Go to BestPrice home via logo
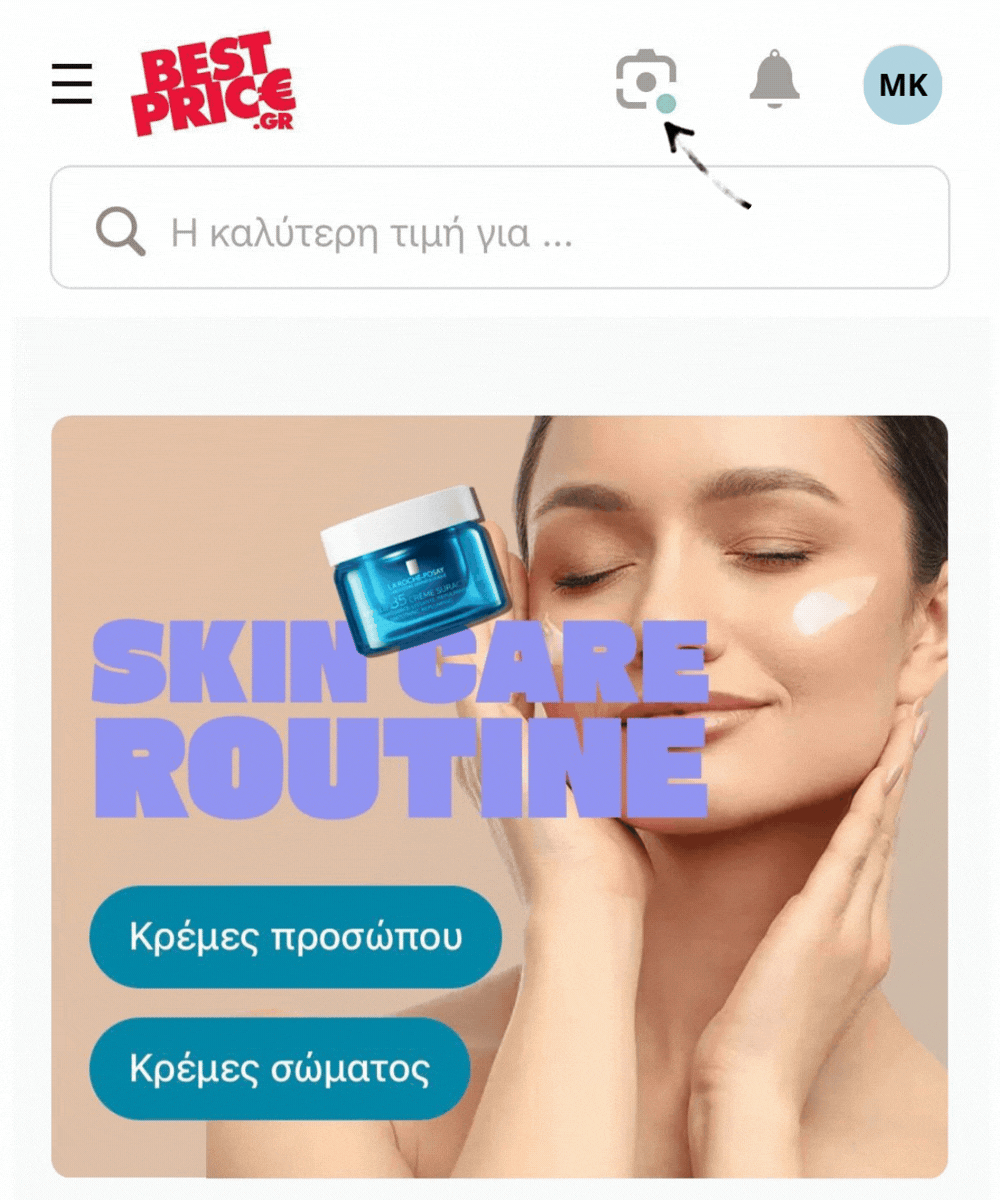The width and height of the screenshot is (1000, 1200). (x=213, y=85)
